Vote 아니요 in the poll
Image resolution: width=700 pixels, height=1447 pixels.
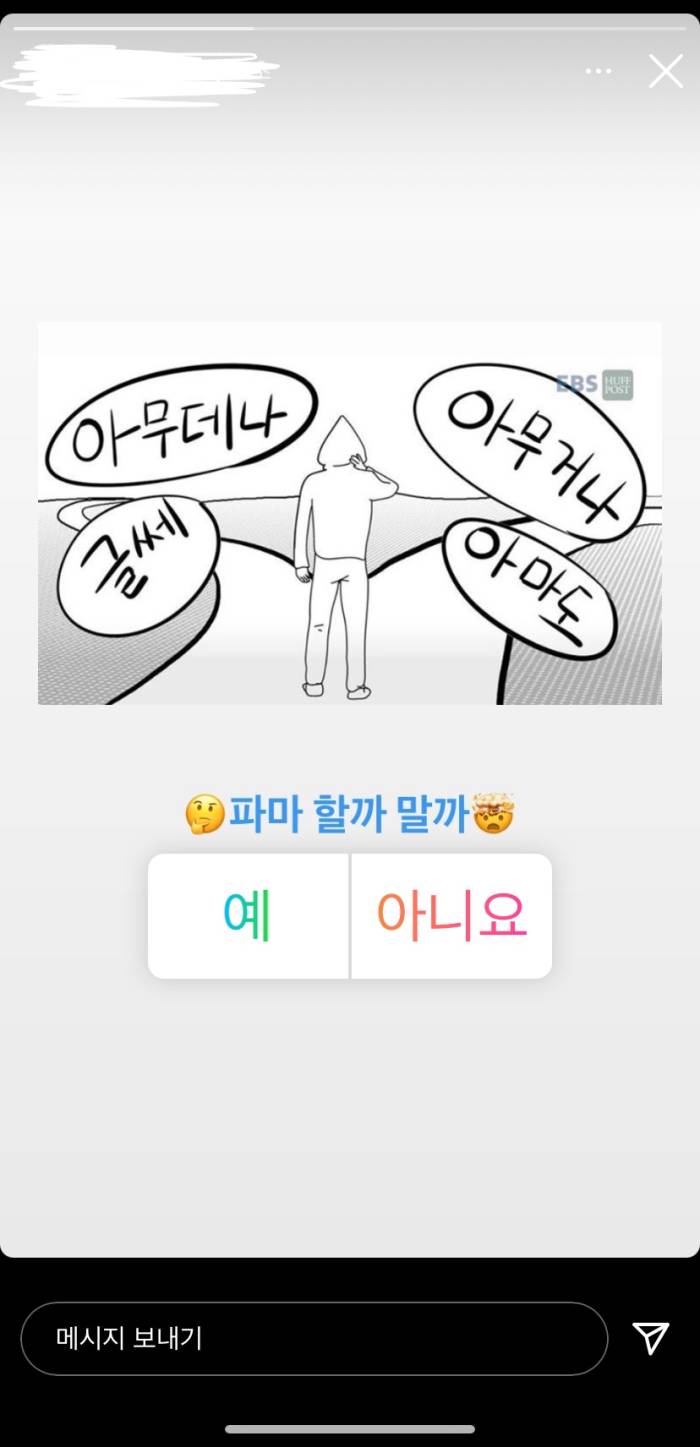(x=451, y=916)
